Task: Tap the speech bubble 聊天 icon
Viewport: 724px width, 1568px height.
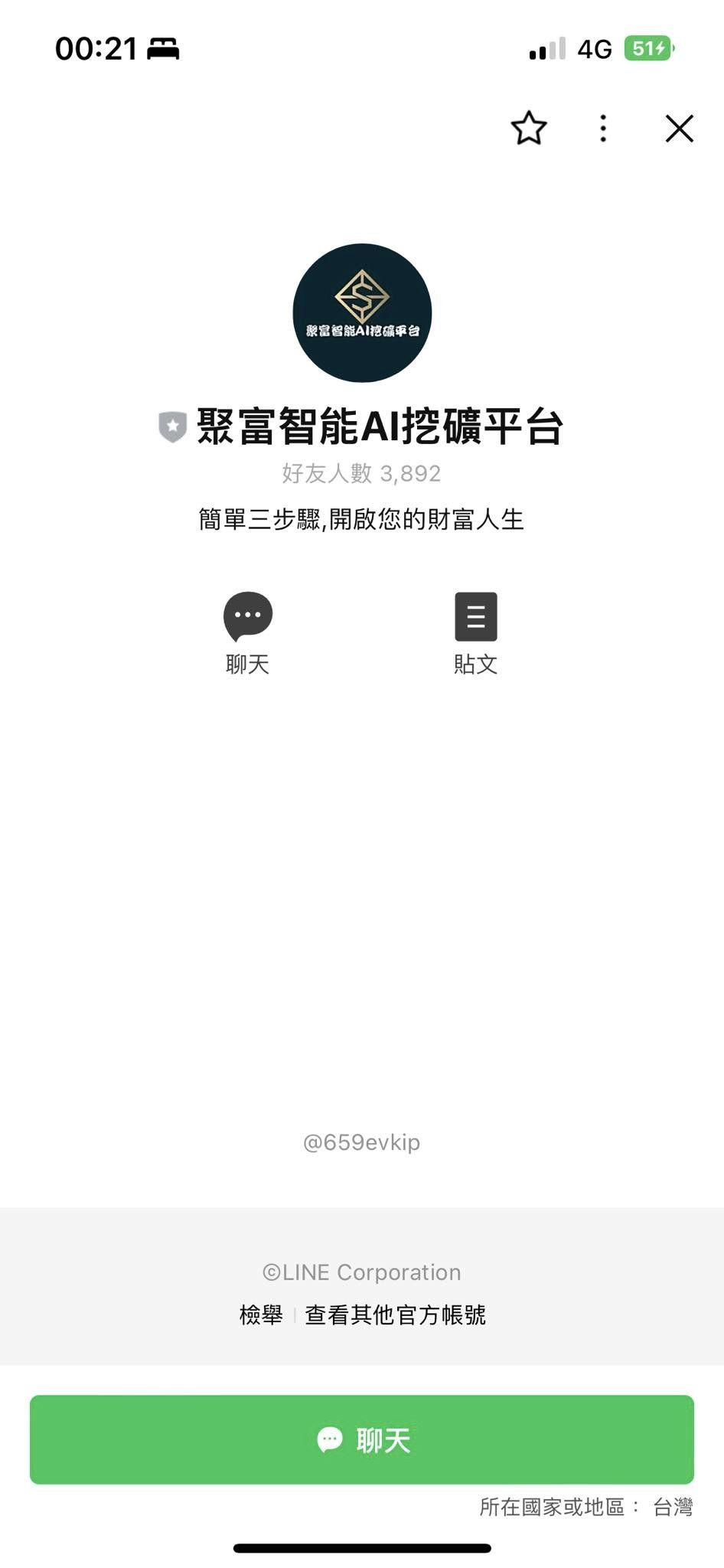Action: click(247, 616)
